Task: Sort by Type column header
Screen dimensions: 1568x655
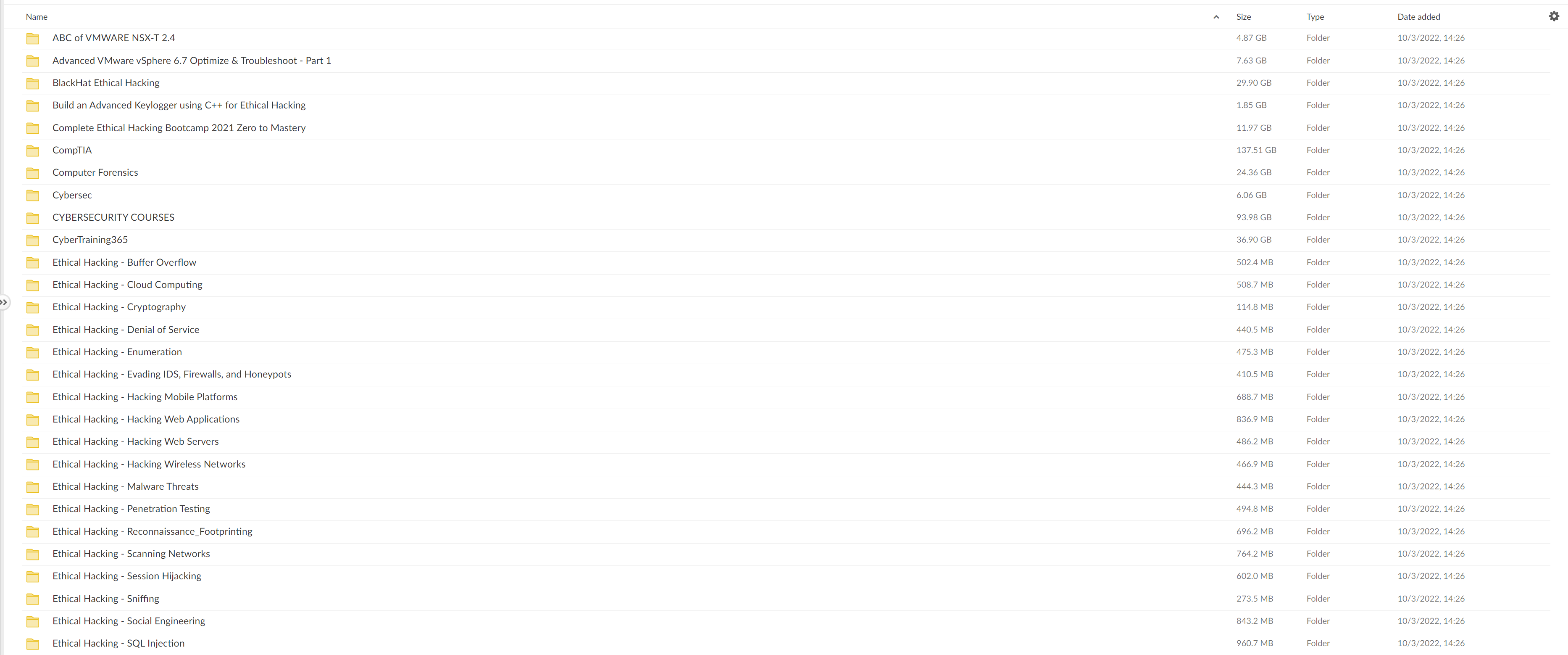Action: (1315, 17)
